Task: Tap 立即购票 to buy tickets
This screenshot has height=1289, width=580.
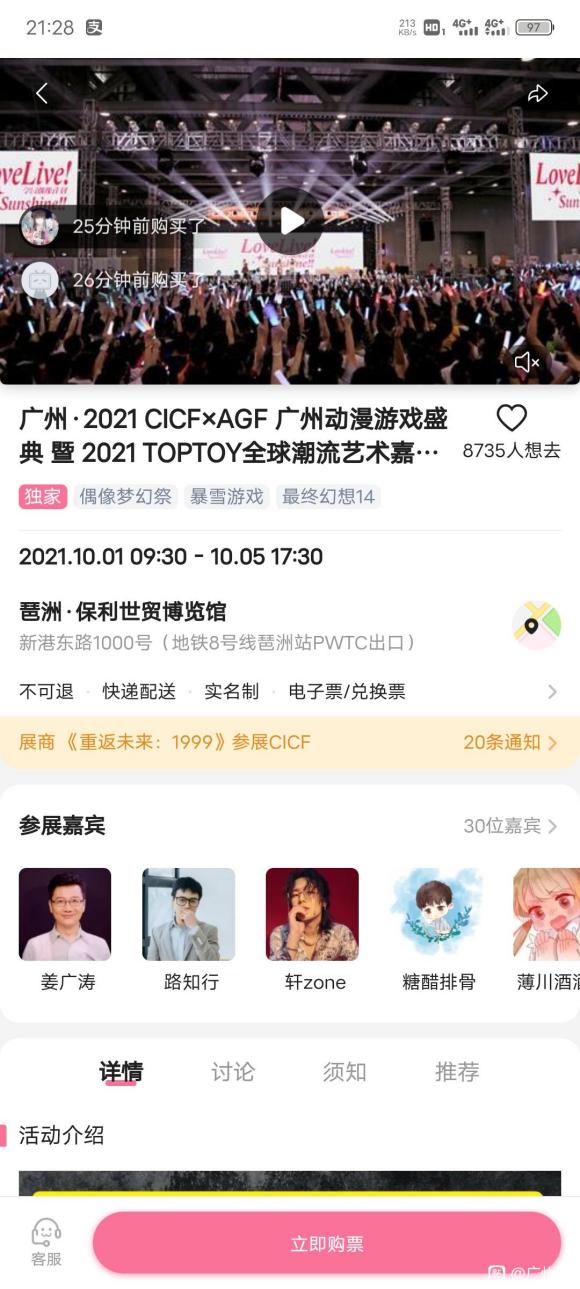Action: coord(327,1243)
